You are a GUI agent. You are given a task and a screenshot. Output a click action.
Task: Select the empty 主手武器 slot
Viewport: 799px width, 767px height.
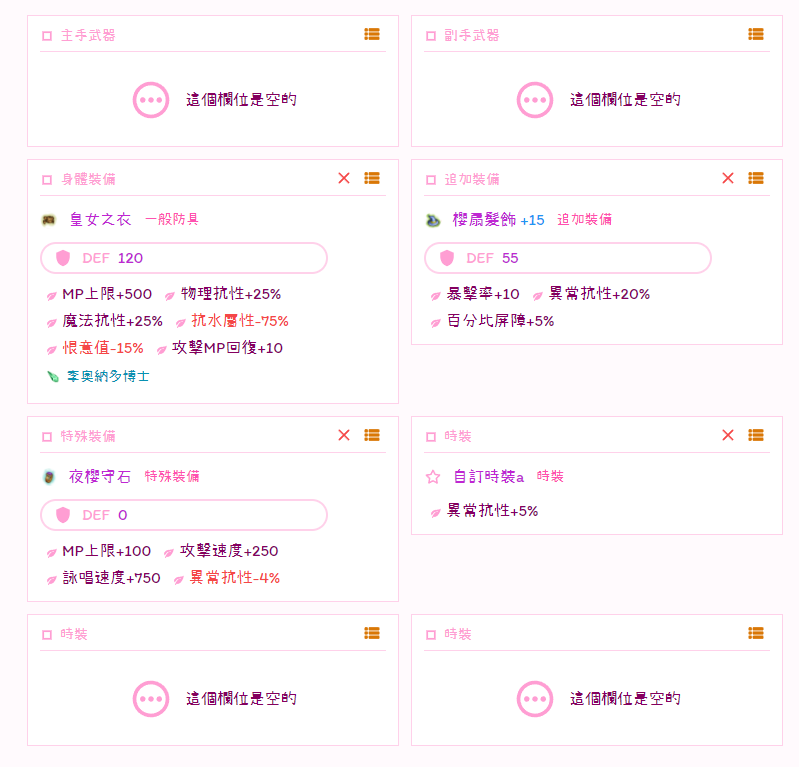(213, 100)
